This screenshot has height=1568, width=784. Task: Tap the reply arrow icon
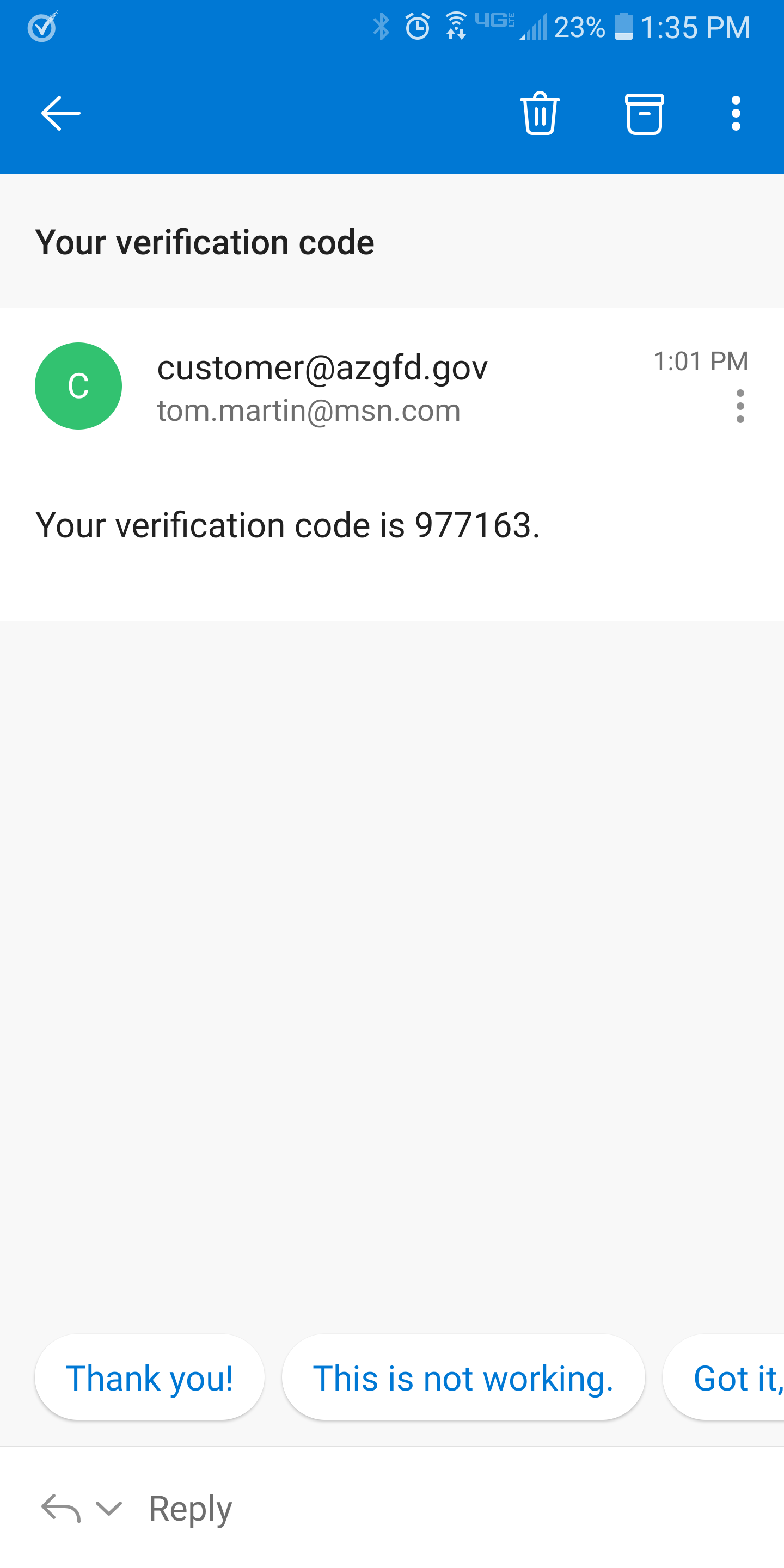pyautogui.click(x=60, y=1508)
